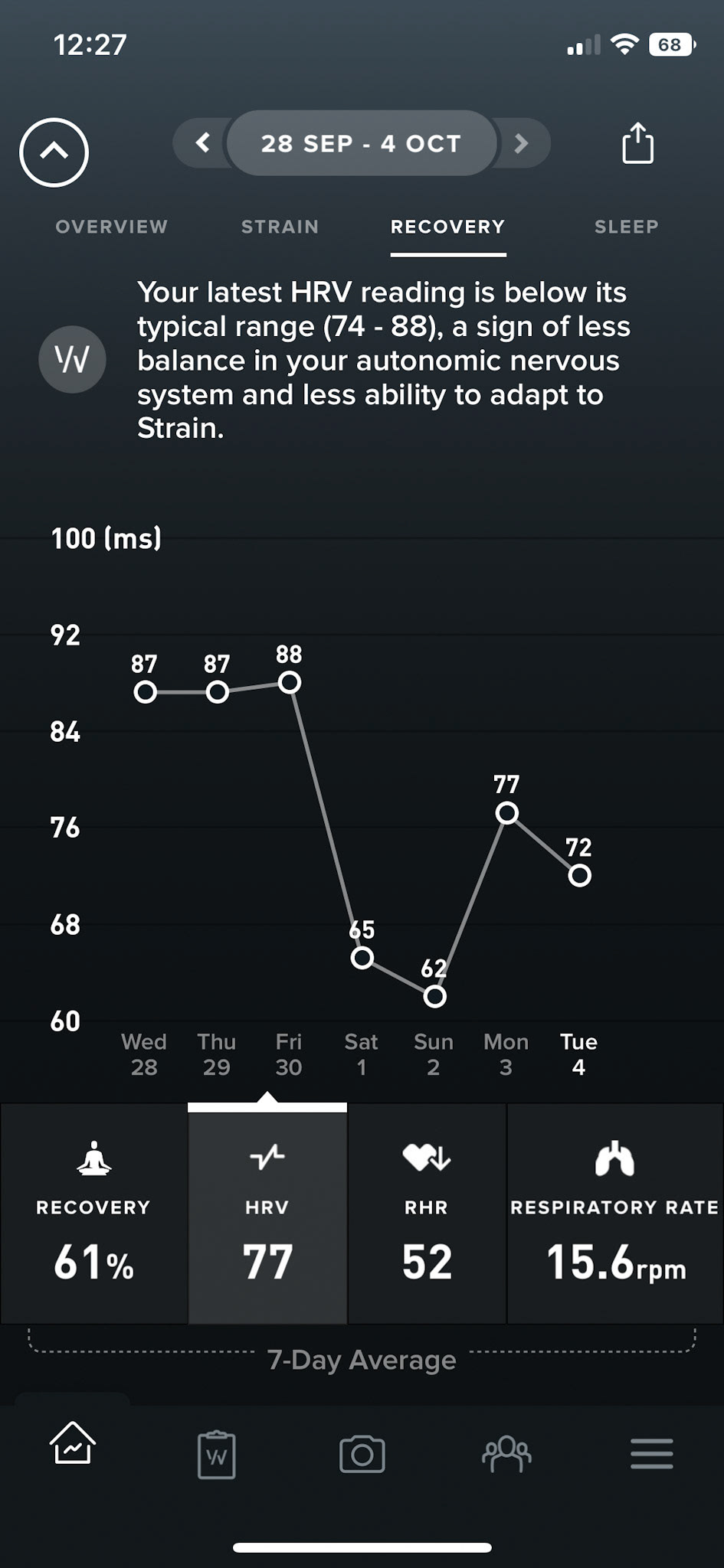Open the home trends tab

(73, 1443)
